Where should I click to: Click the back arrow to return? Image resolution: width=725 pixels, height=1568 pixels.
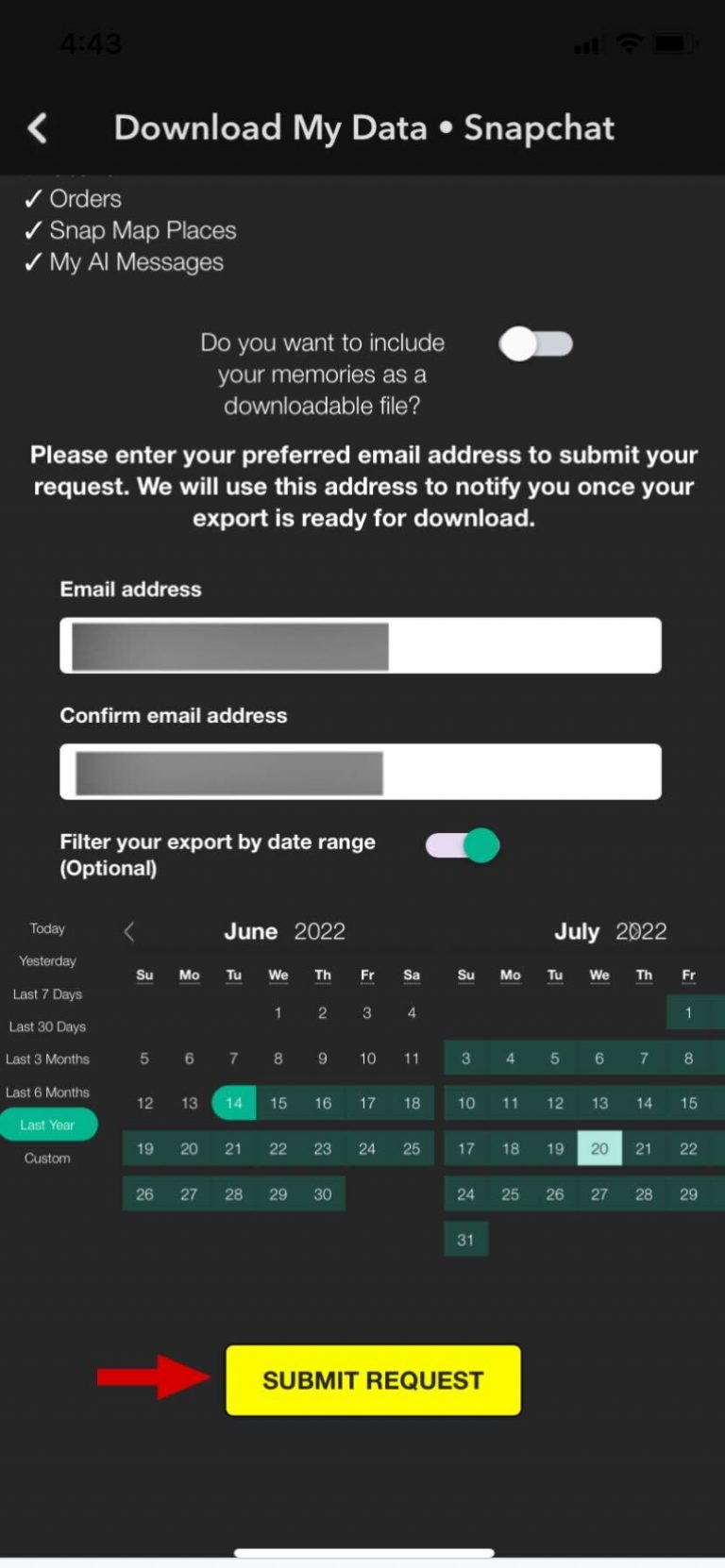click(38, 127)
